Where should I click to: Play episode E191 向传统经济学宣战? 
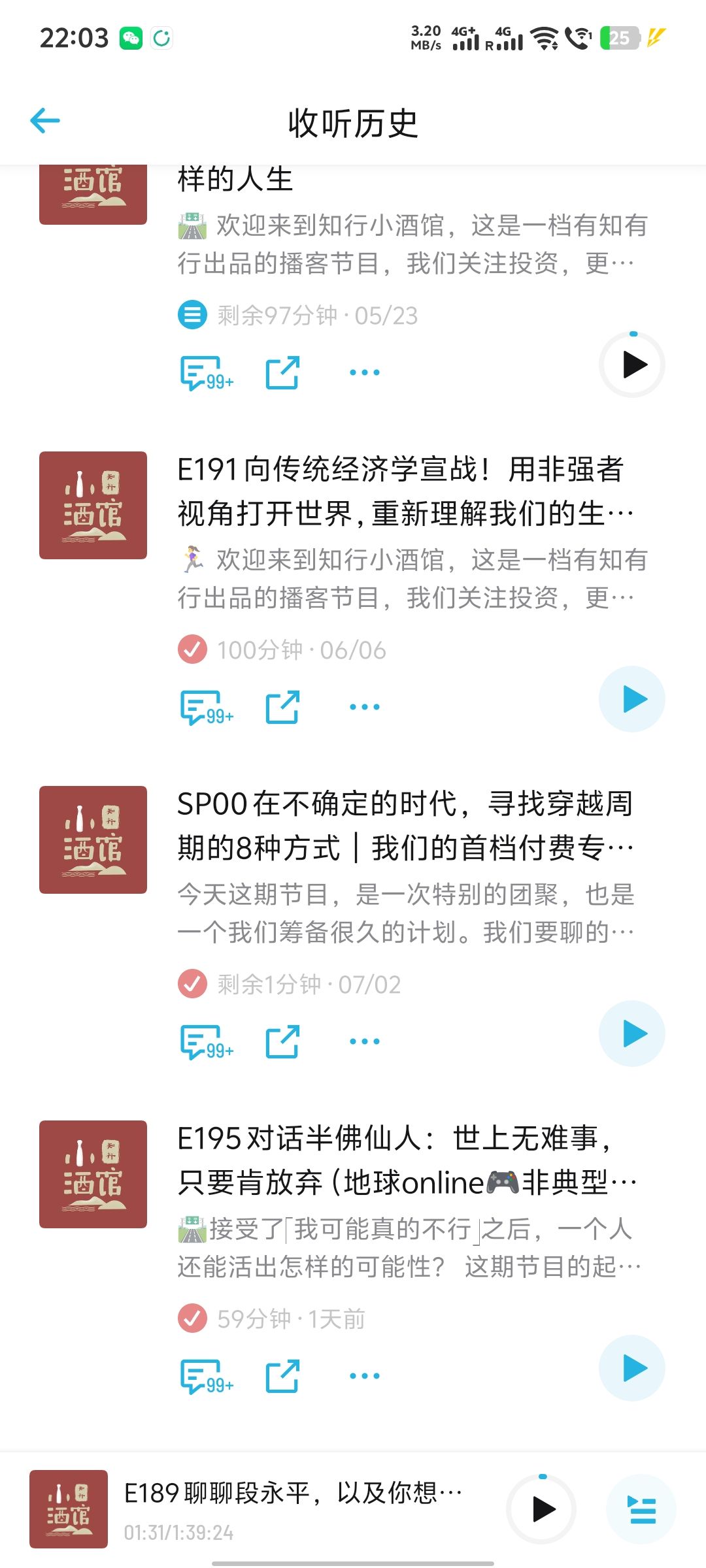pyautogui.click(x=632, y=699)
